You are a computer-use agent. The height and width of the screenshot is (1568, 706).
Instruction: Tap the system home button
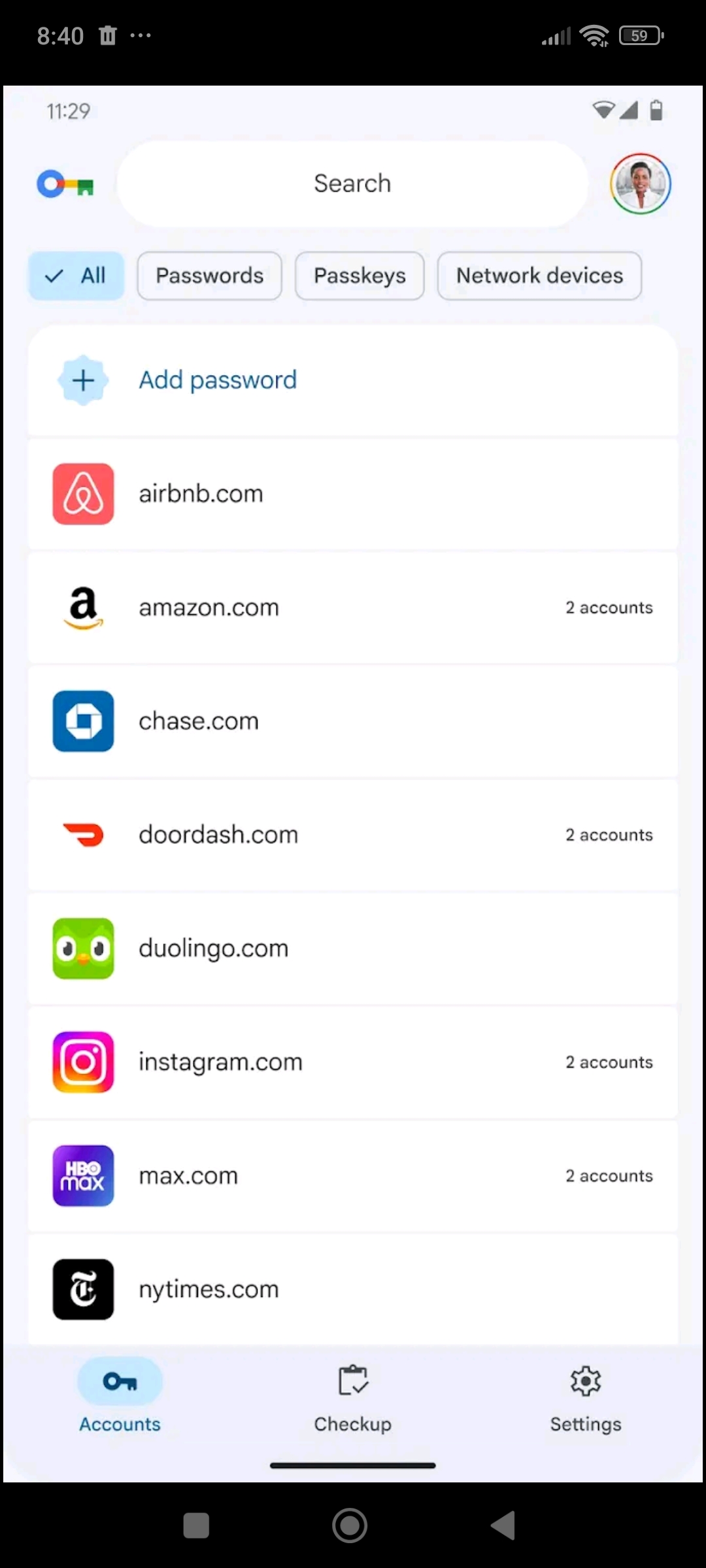(350, 1526)
